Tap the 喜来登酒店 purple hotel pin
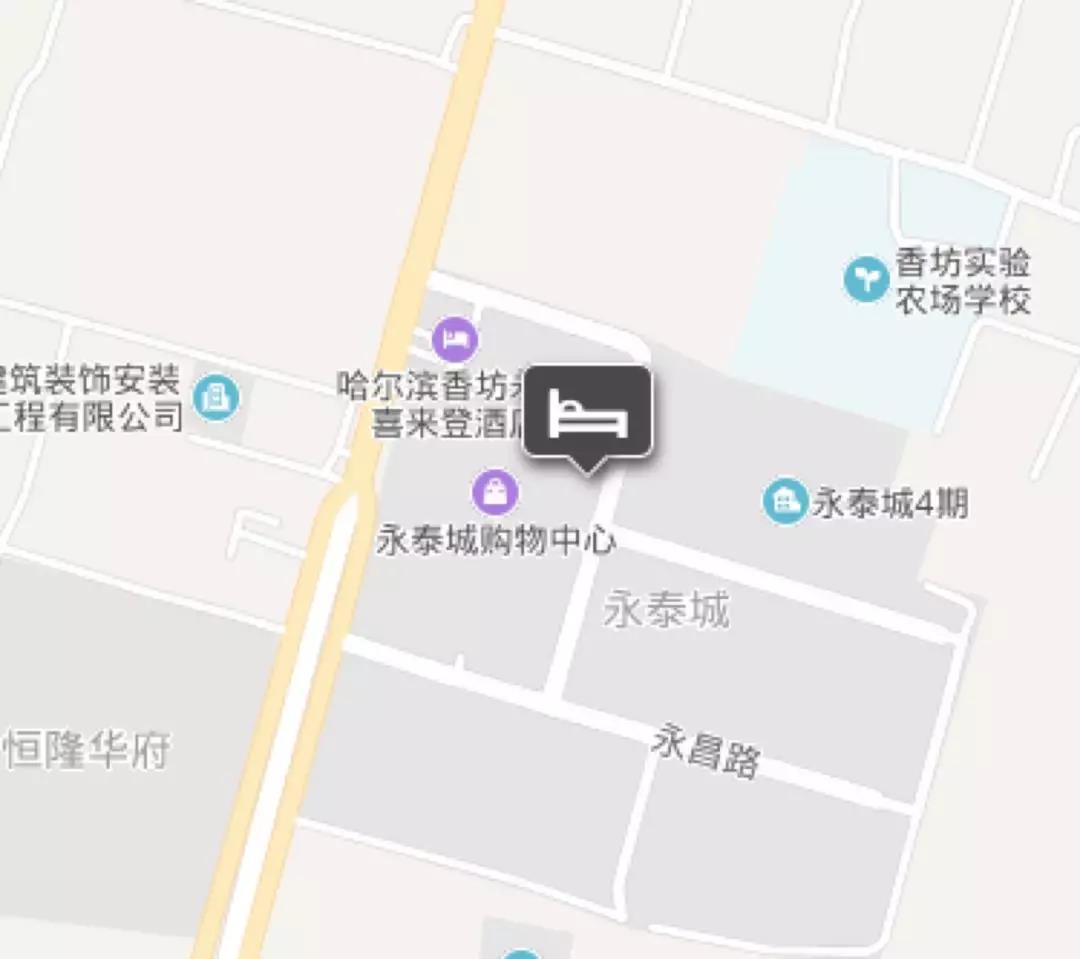Screen dimensions: 1080x959 (x=455, y=339)
